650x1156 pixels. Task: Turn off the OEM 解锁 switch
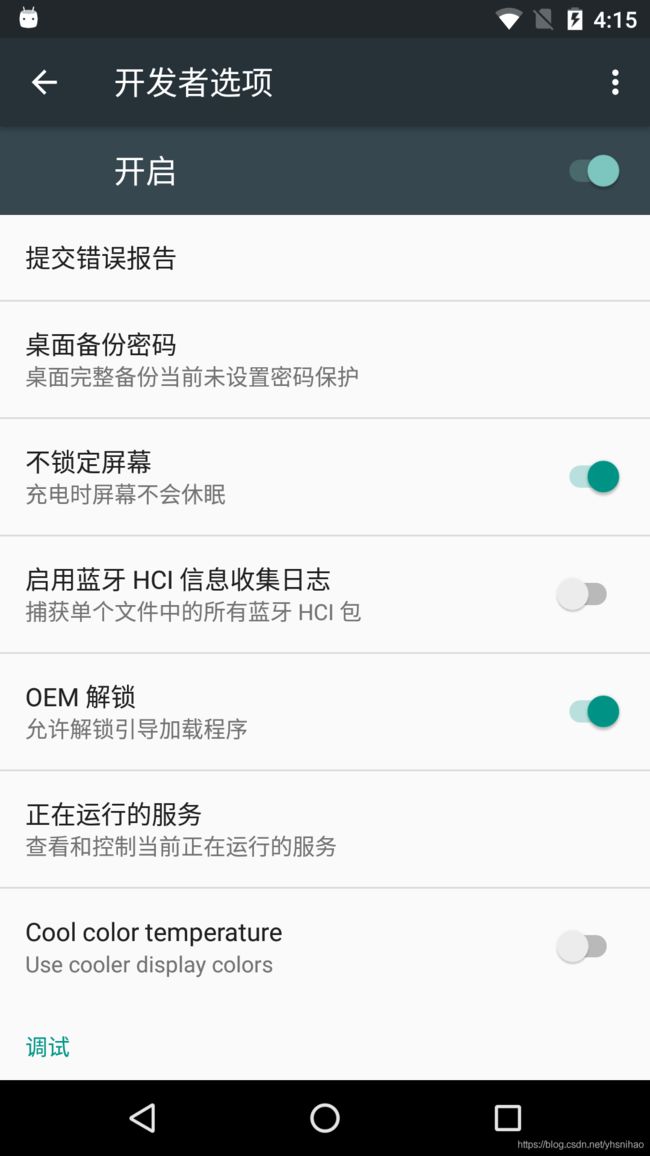coord(593,711)
